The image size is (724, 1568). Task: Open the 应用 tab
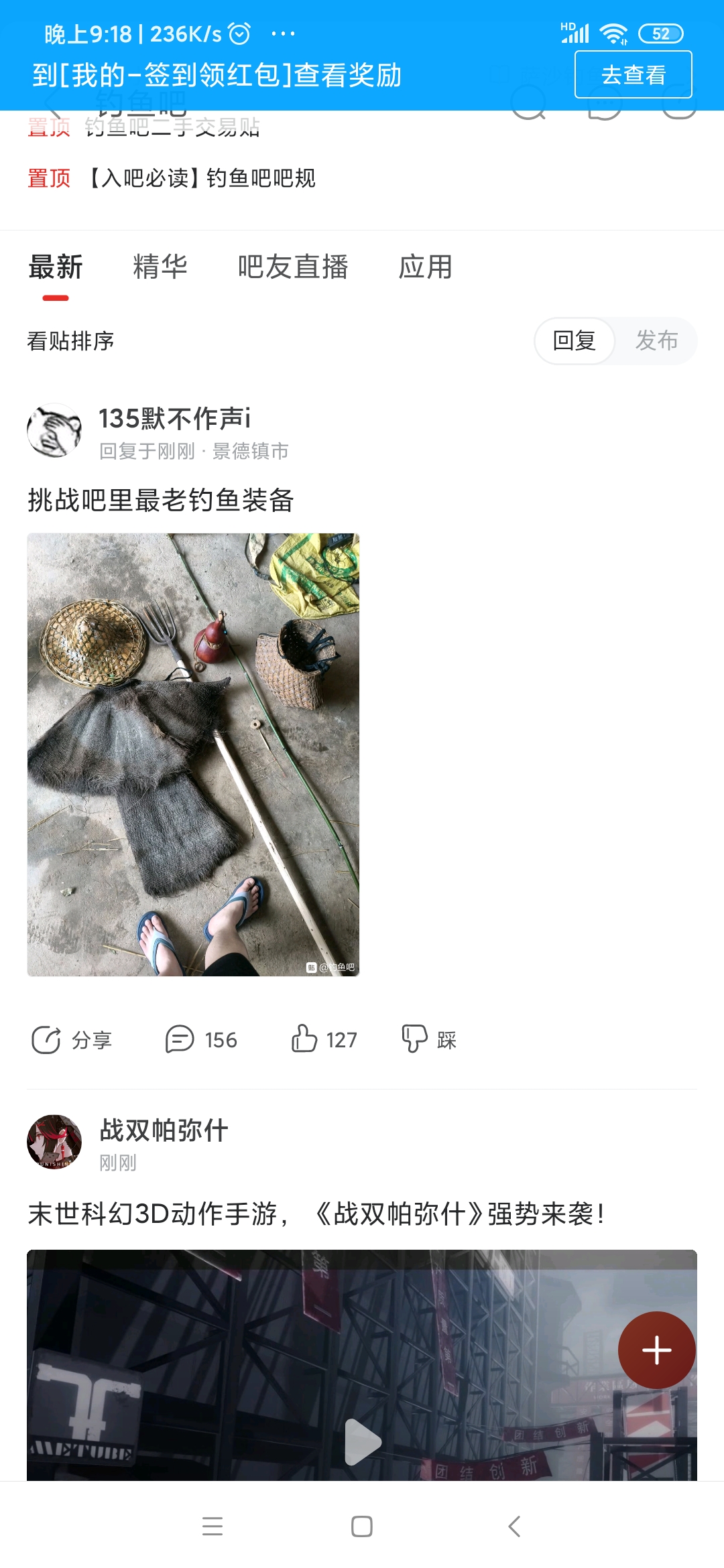point(424,267)
